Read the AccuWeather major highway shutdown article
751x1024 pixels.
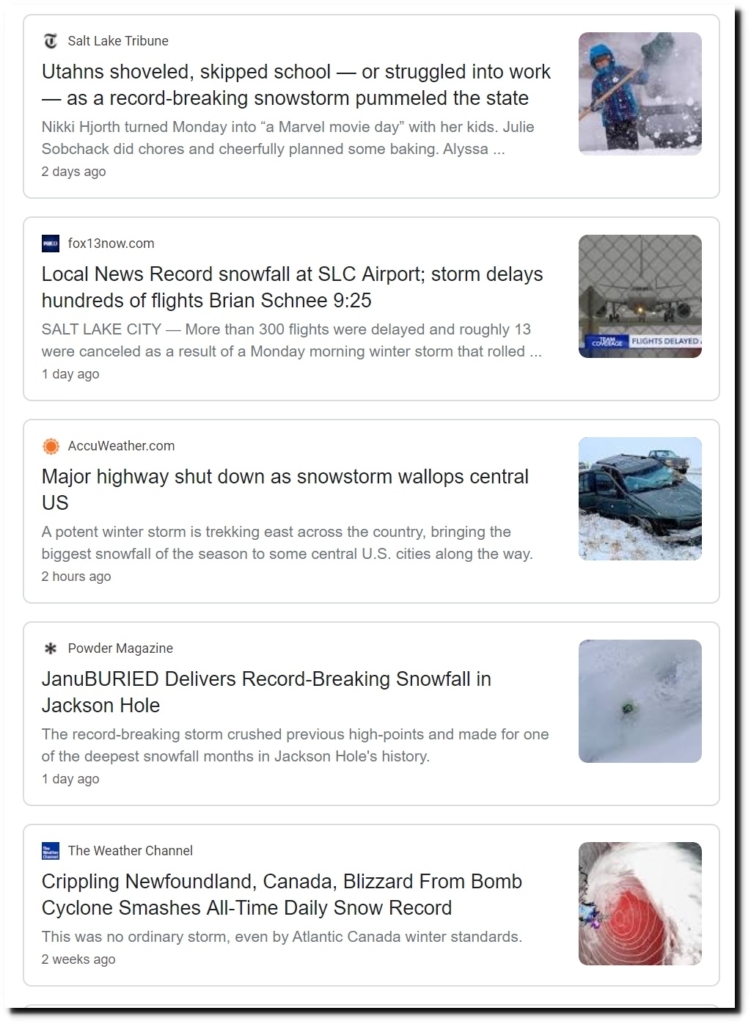(285, 489)
